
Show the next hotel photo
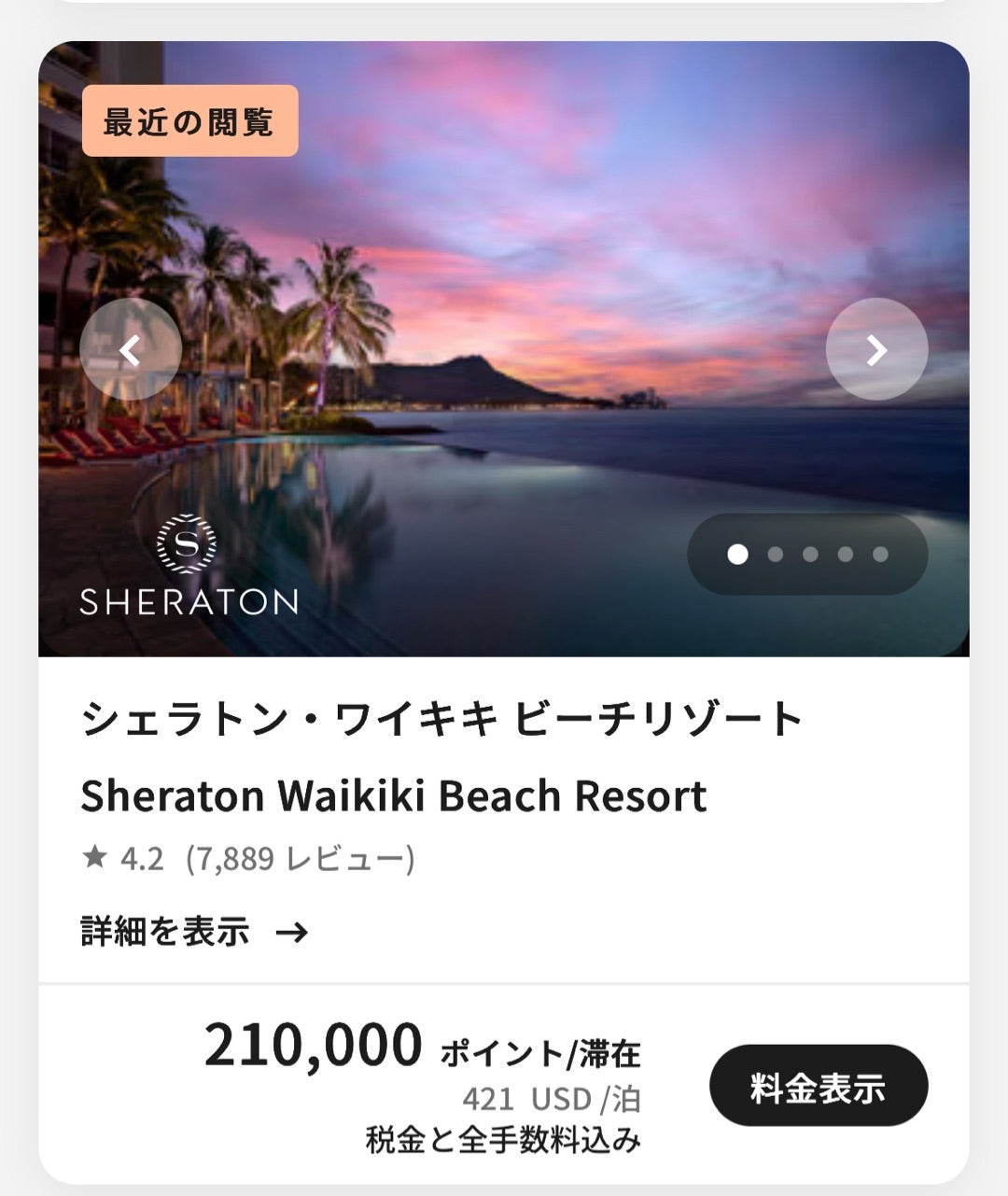(x=876, y=349)
